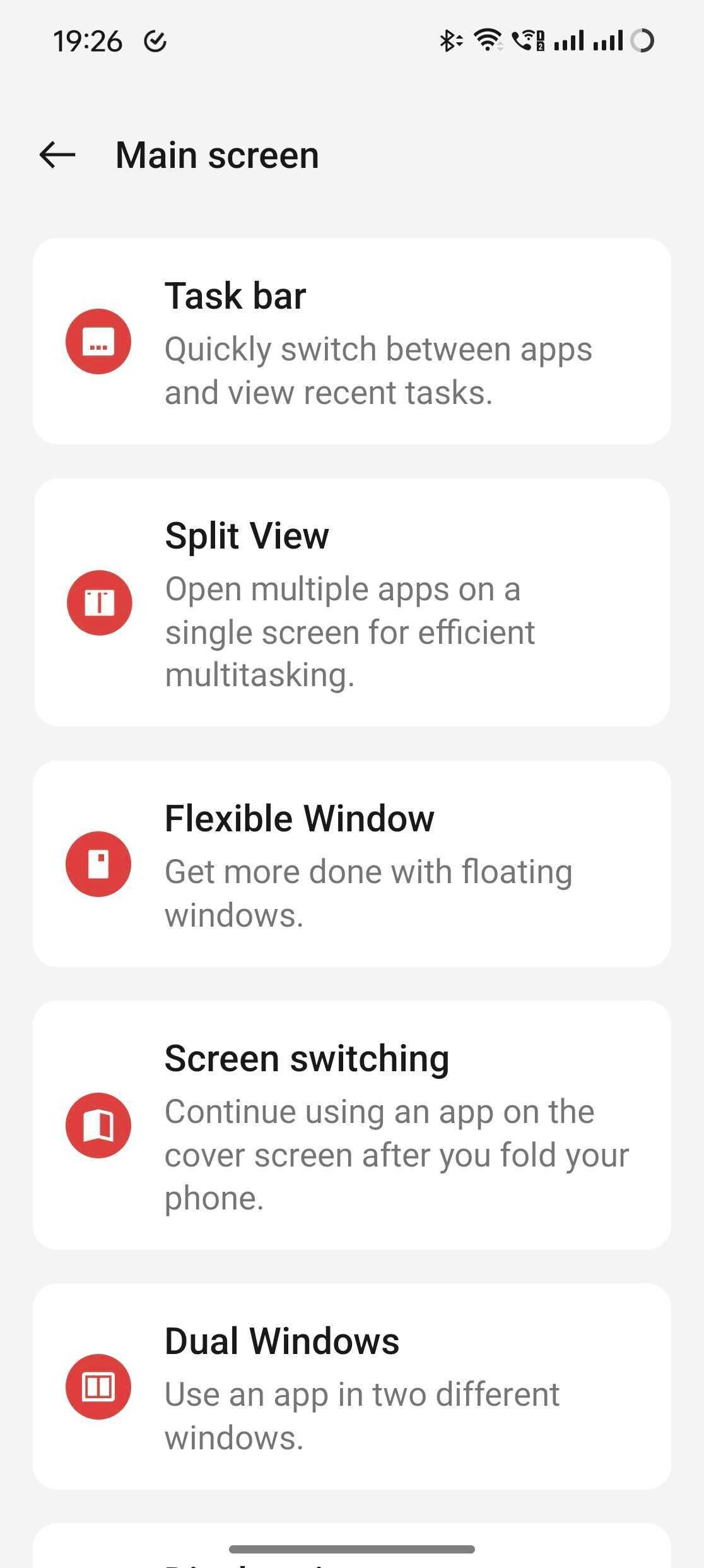The width and height of the screenshot is (704, 1568).
Task: Open Flexible Window settings
Action: click(352, 864)
